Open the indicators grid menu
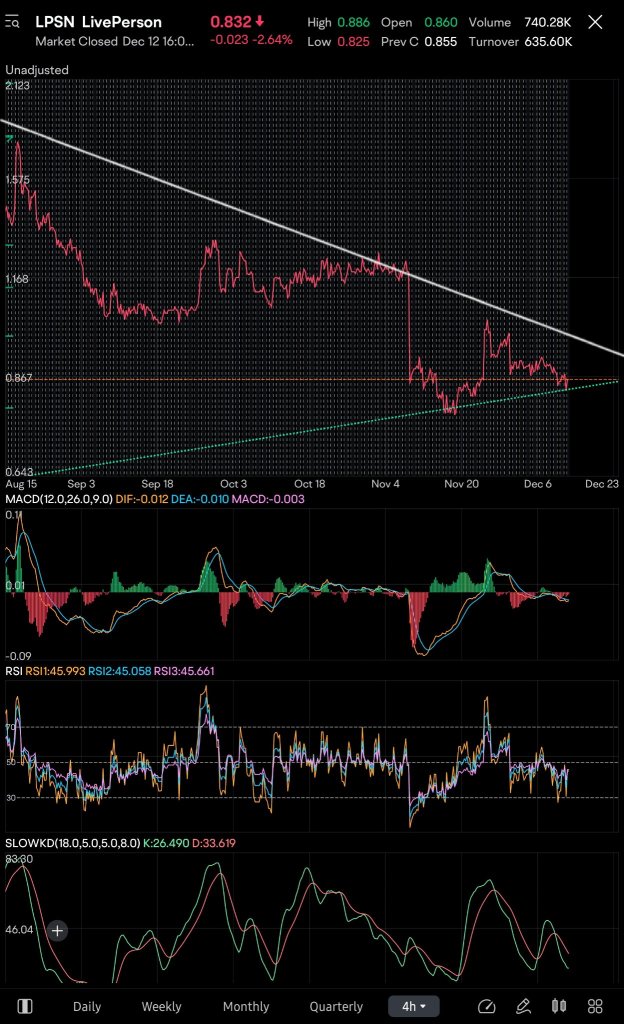Screen dimensions: 624x1024 595,1006
